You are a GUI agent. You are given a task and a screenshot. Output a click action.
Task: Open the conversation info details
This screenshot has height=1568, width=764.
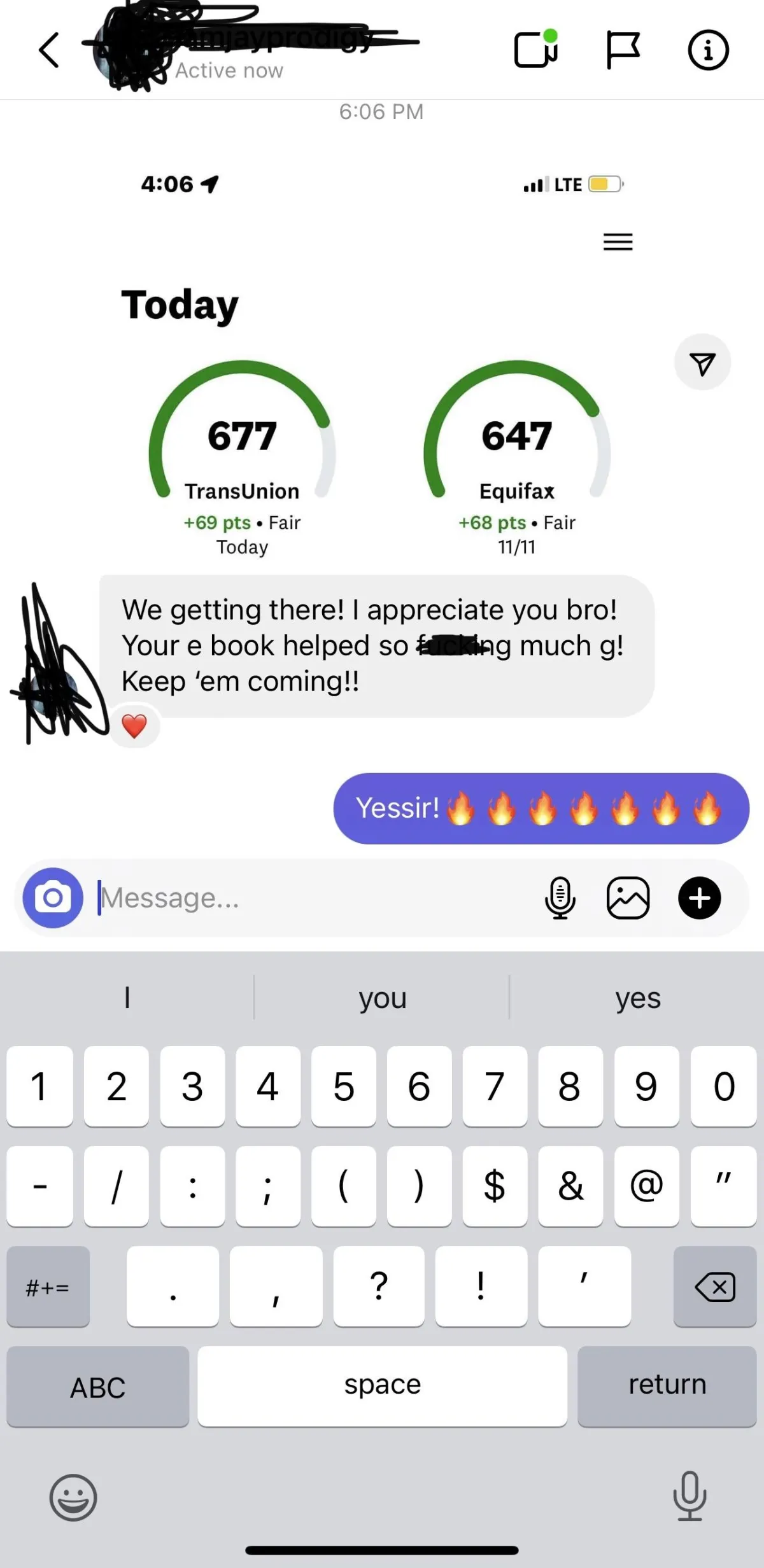click(x=708, y=50)
